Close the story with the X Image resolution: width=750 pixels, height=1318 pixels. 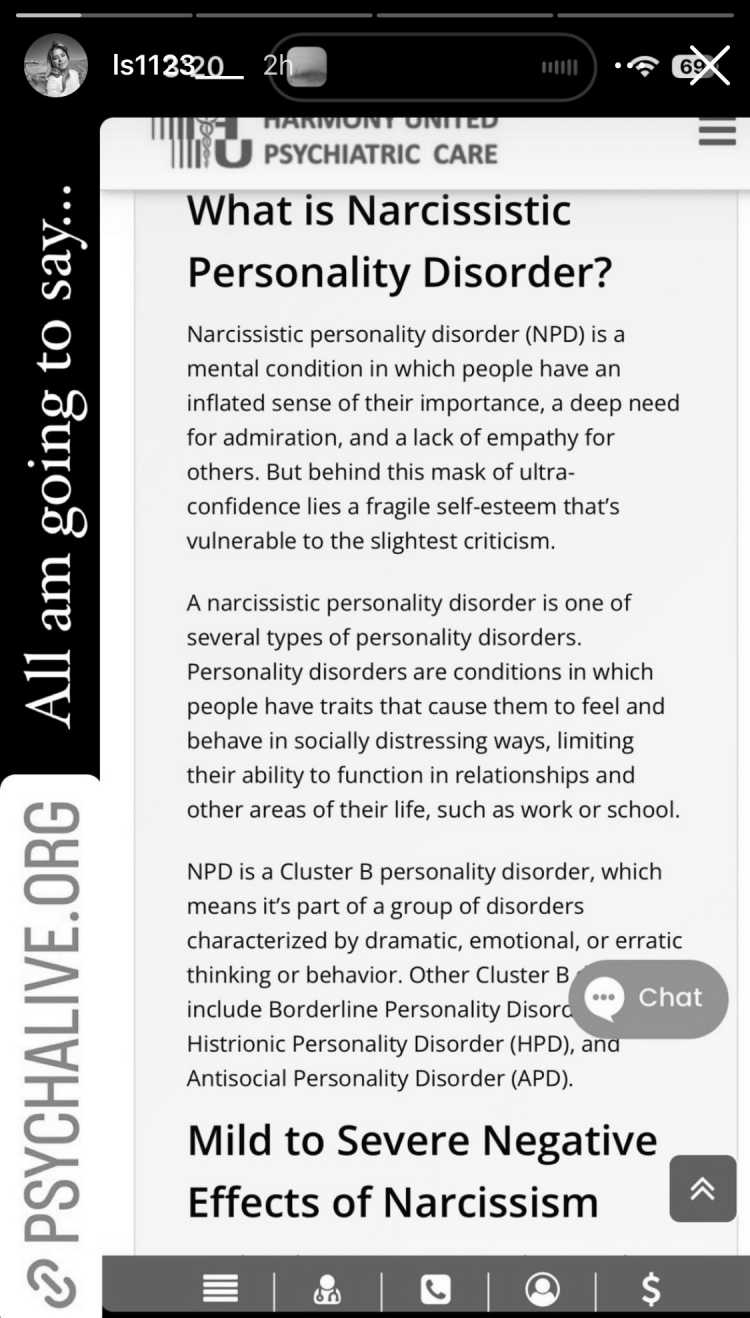(709, 66)
